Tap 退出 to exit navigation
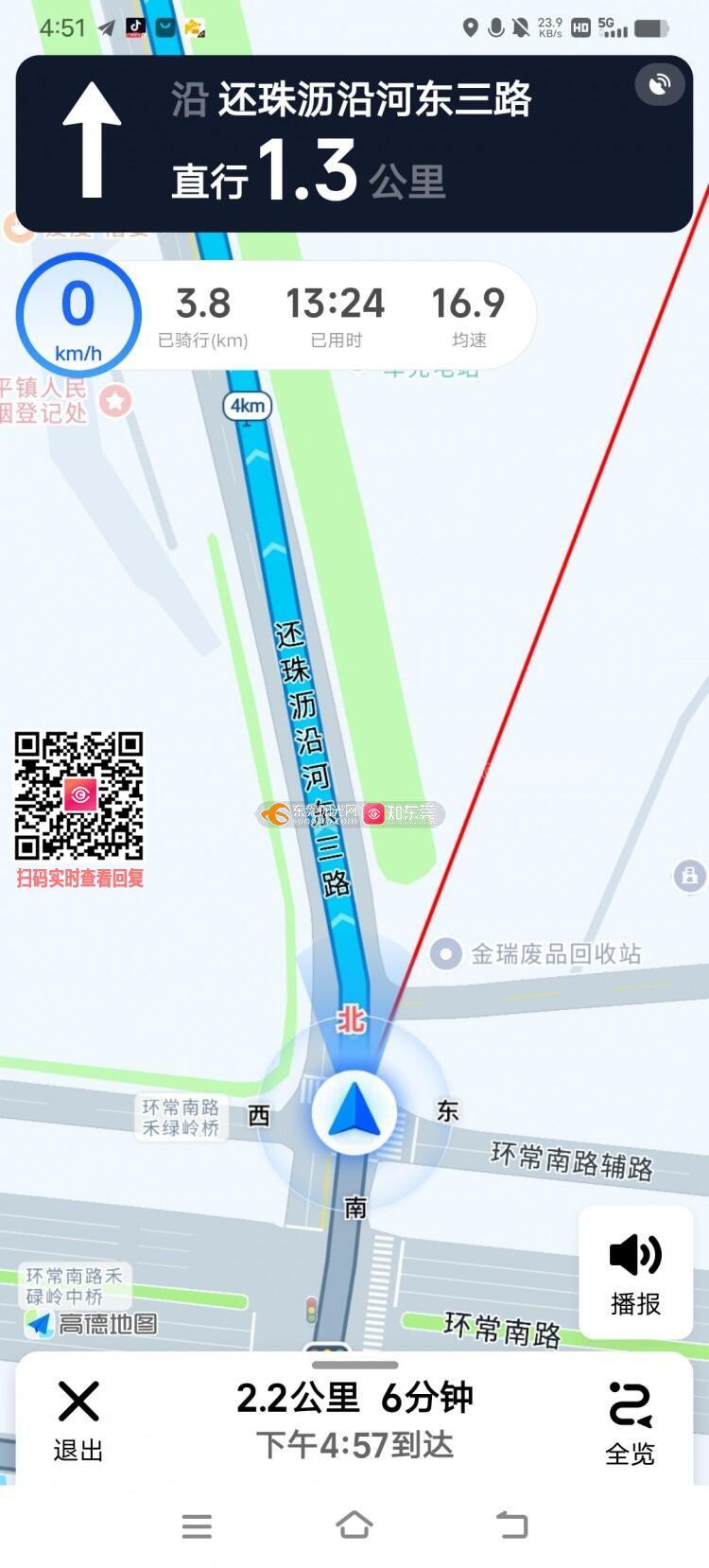The width and height of the screenshot is (709, 1568). coord(78,1420)
